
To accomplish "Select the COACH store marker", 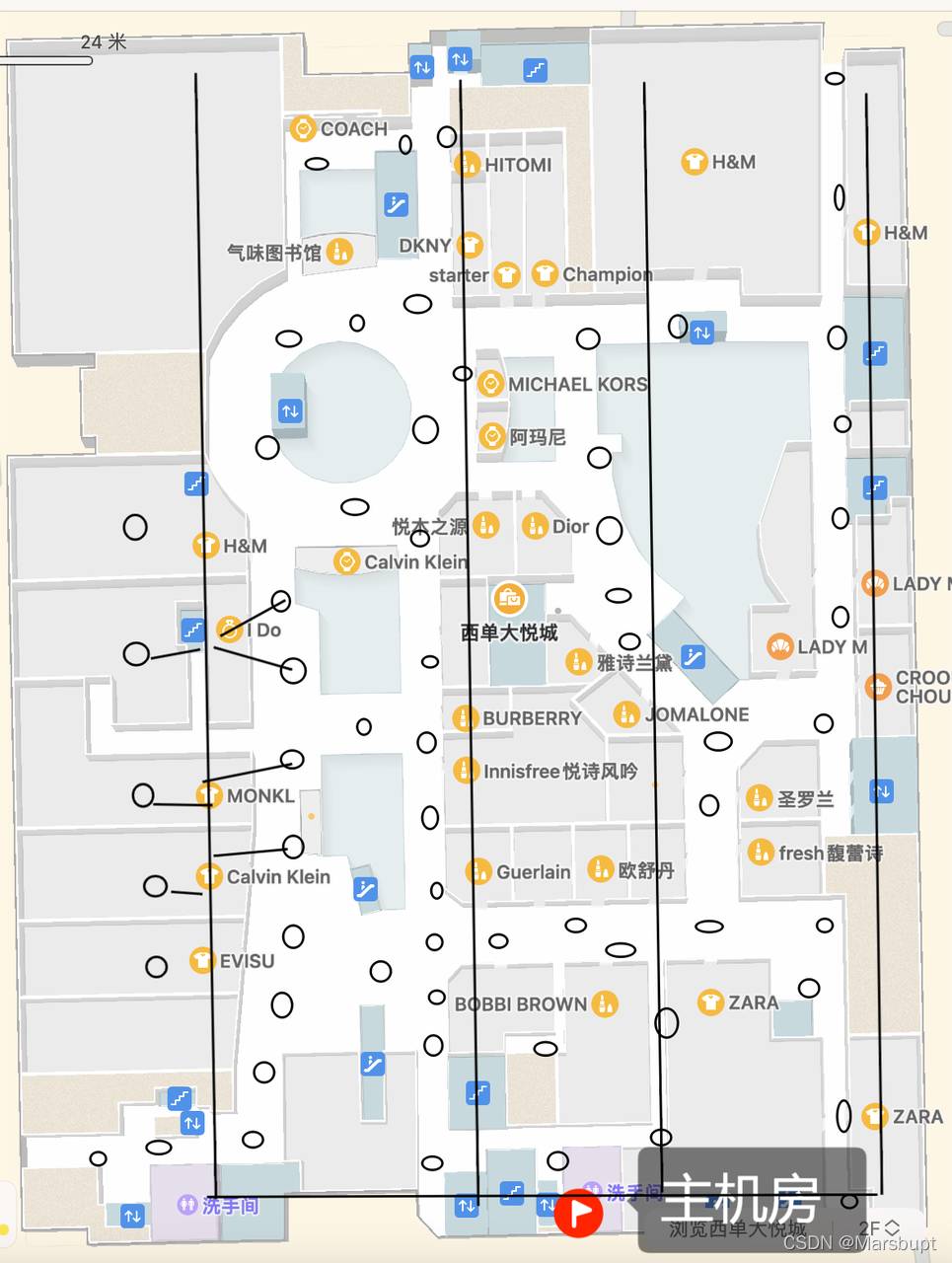I will click(302, 128).
